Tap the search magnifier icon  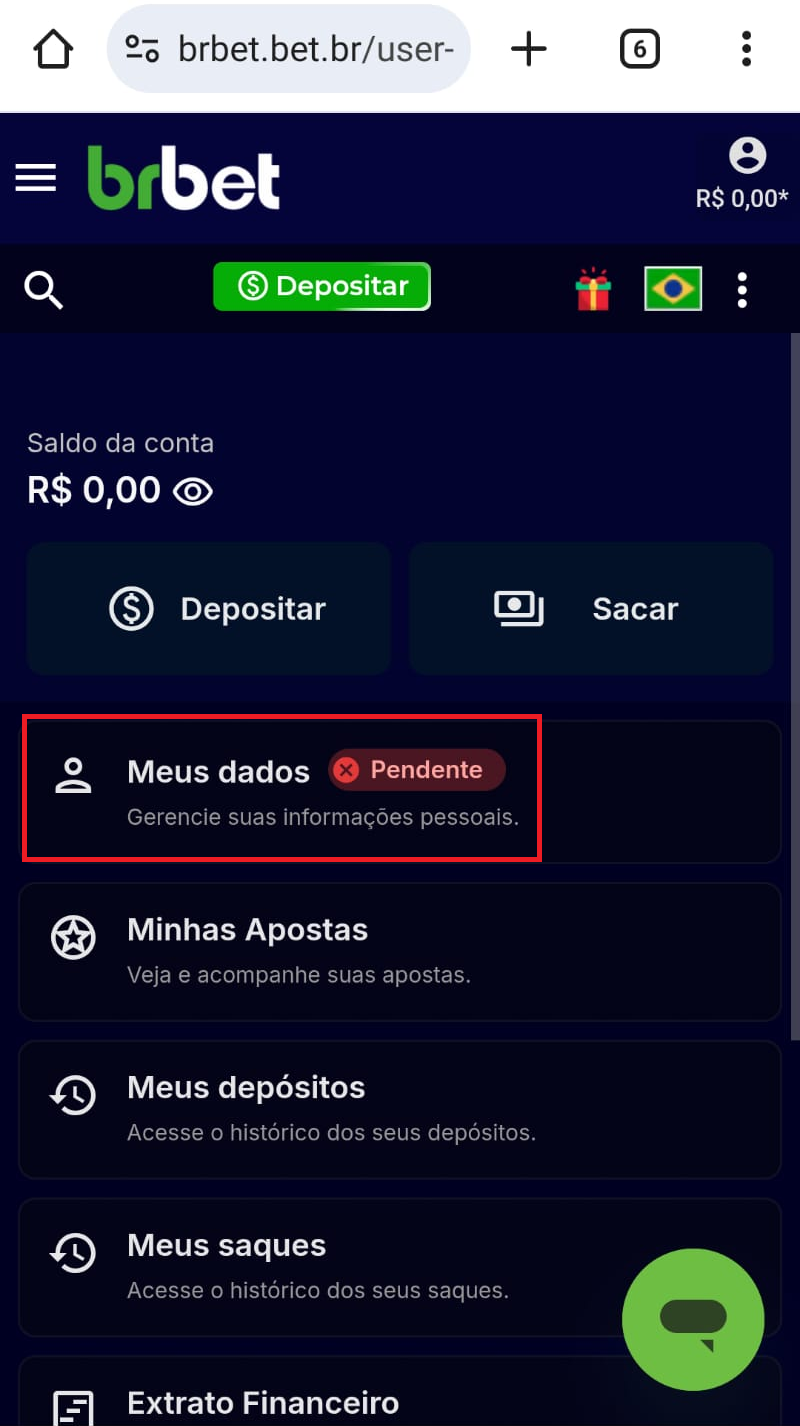tap(44, 290)
